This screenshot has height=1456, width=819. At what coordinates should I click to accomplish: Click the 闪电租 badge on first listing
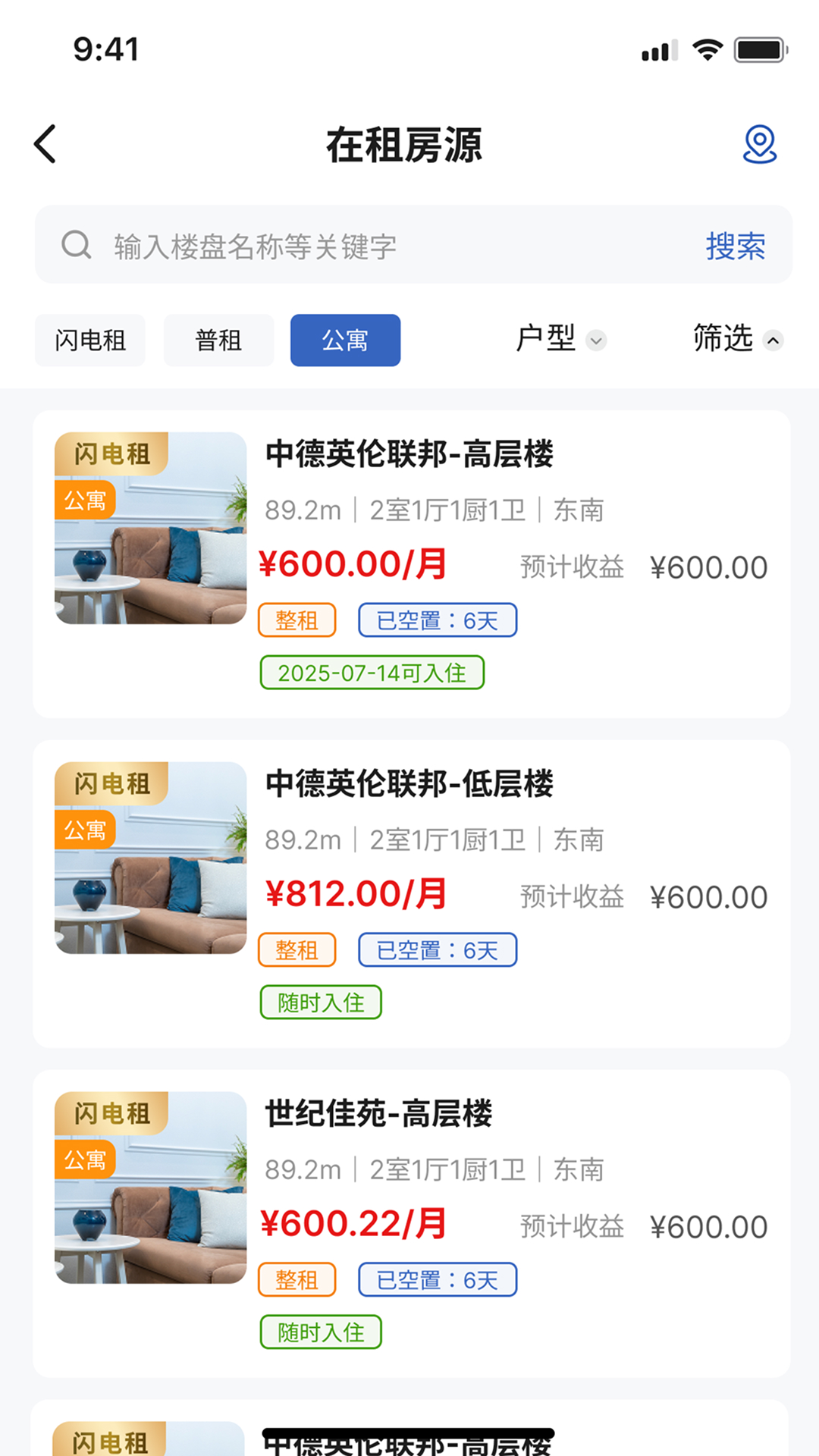pyautogui.click(x=111, y=452)
